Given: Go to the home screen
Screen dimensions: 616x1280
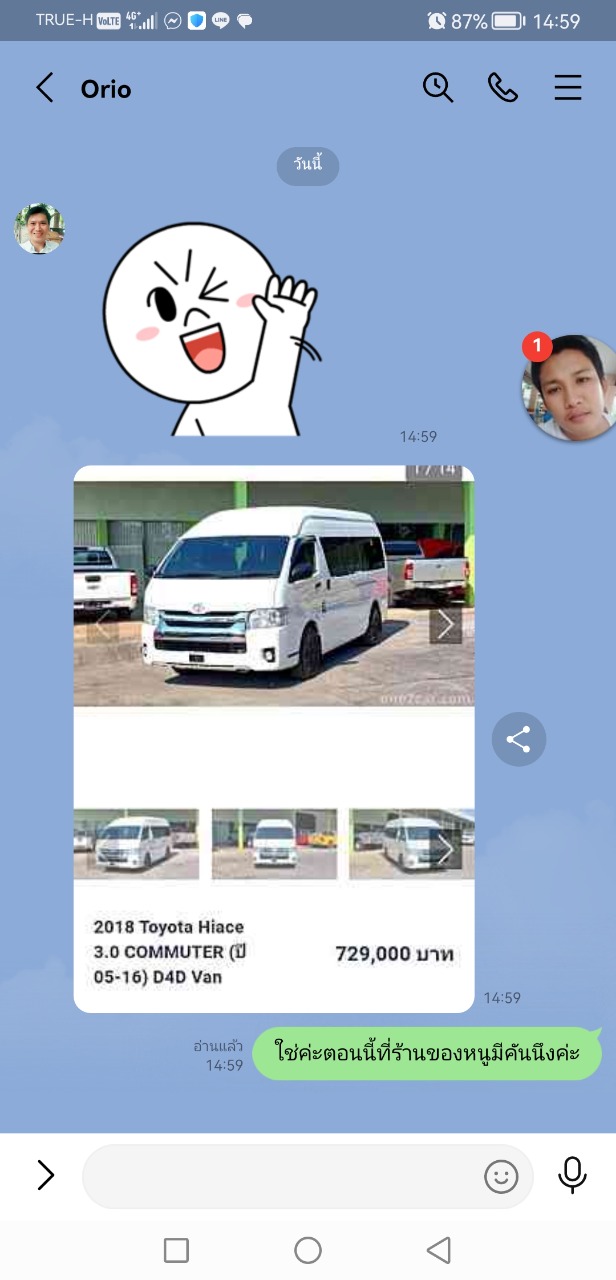Looking at the screenshot, I should coord(308,1250).
